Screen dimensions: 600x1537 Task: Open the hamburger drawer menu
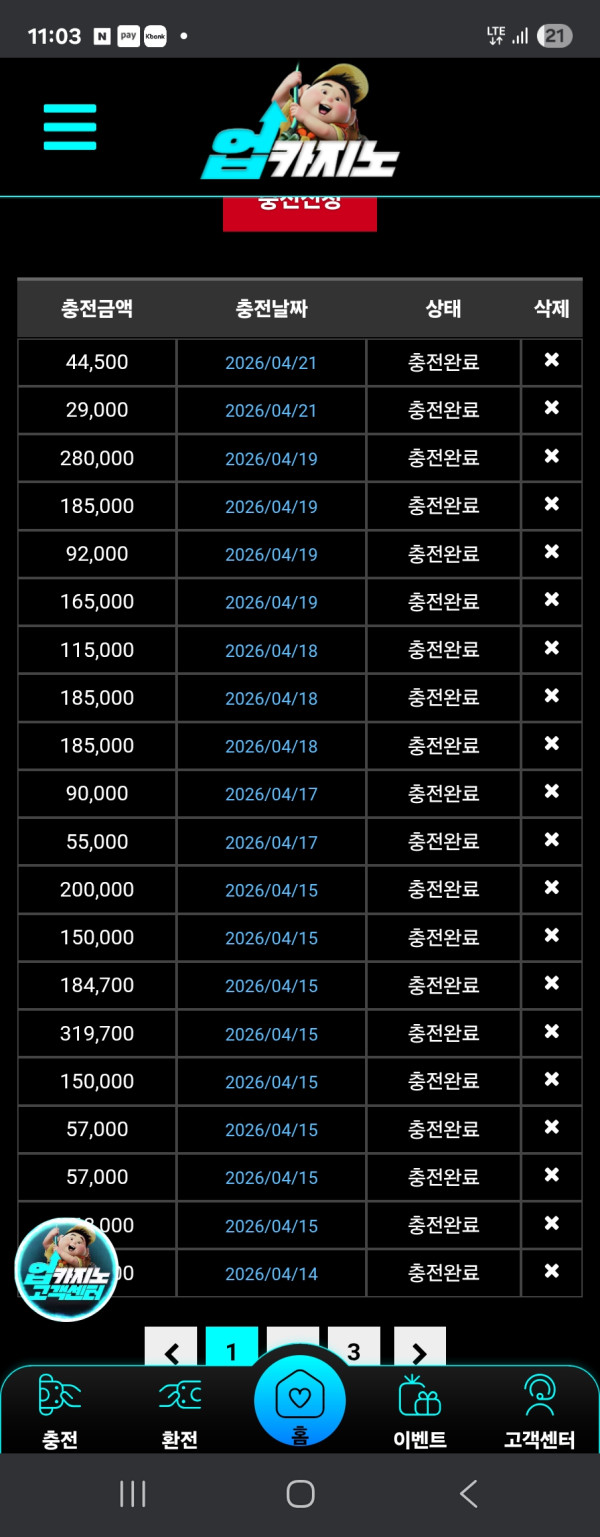coord(70,127)
